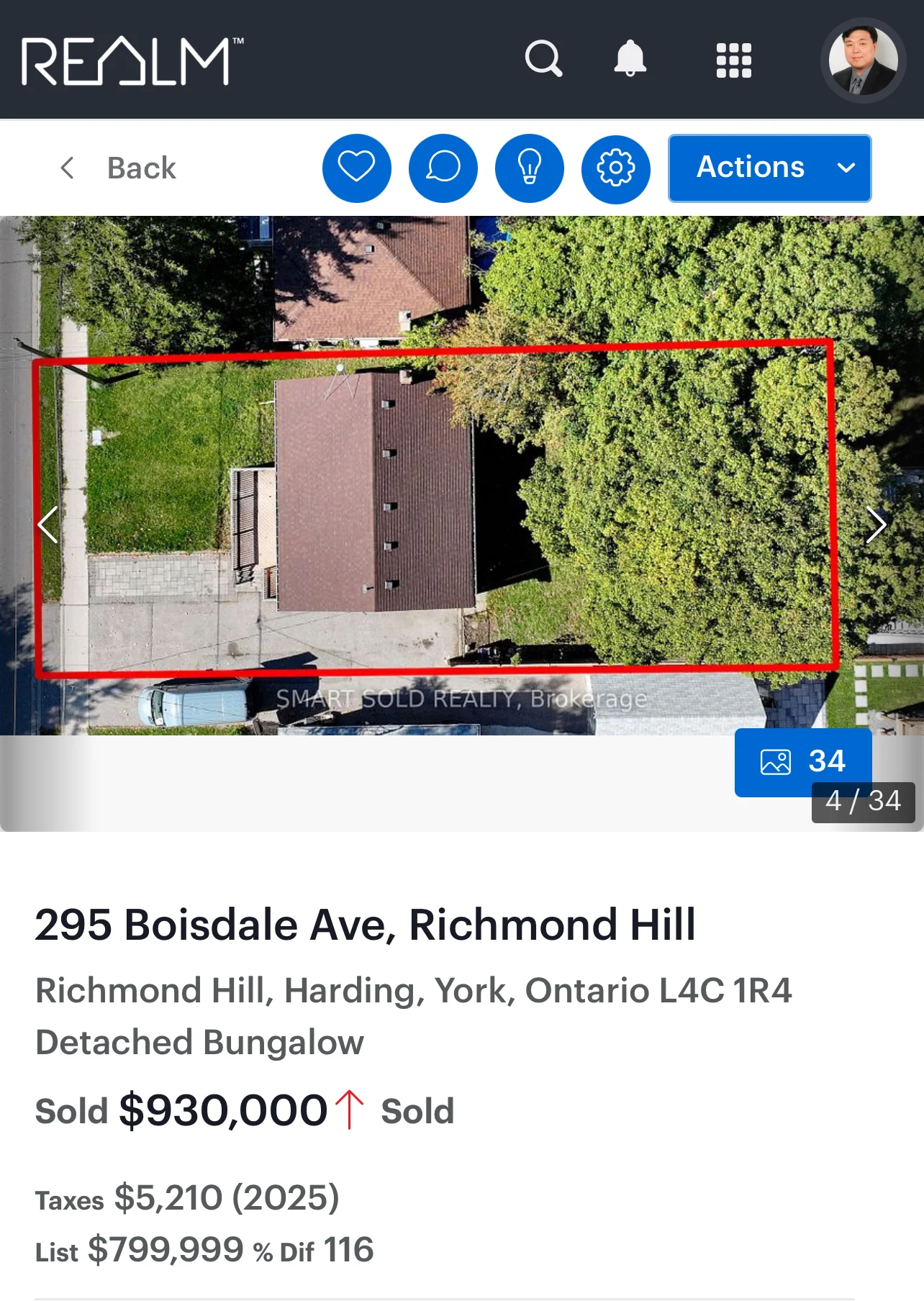Open the search icon
Image resolution: width=924 pixels, height=1301 pixels.
click(543, 59)
